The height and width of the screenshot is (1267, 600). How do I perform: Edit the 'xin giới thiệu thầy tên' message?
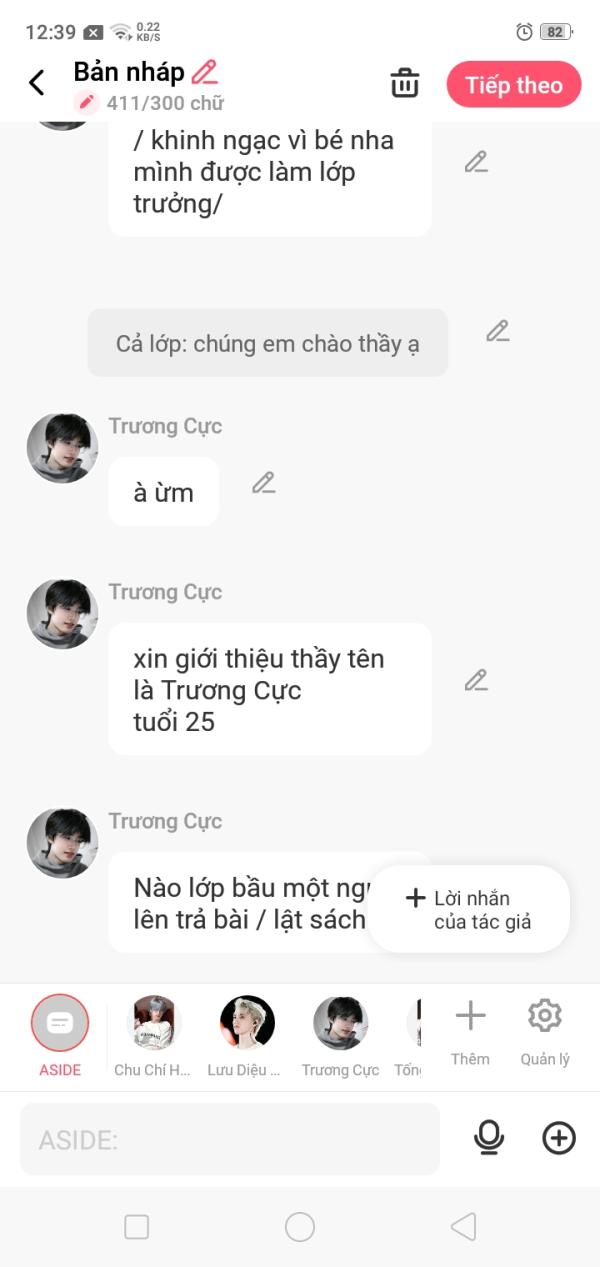click(x=476, y=681)
